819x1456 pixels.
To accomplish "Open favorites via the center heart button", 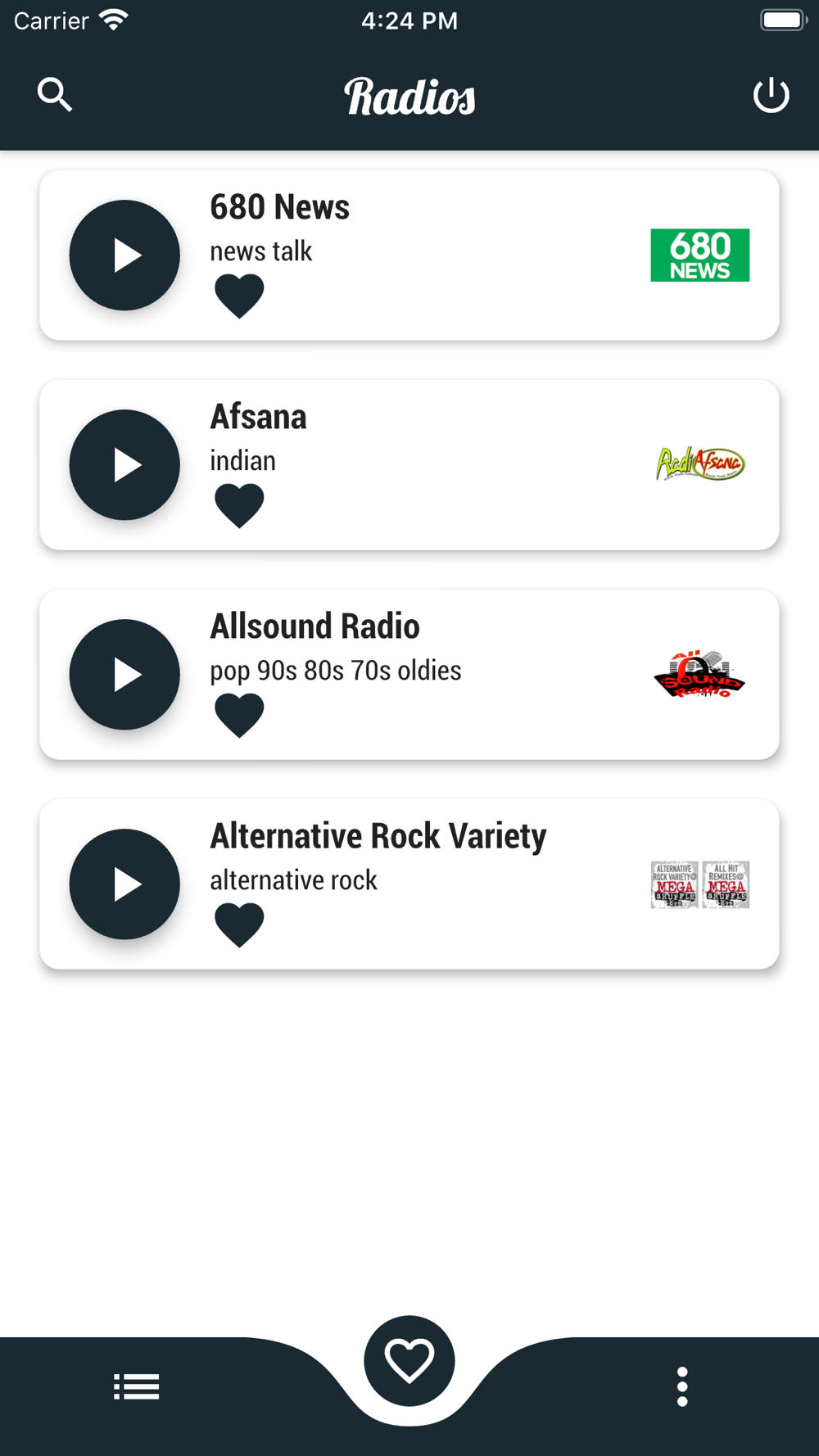I will tap(409, 1361).
